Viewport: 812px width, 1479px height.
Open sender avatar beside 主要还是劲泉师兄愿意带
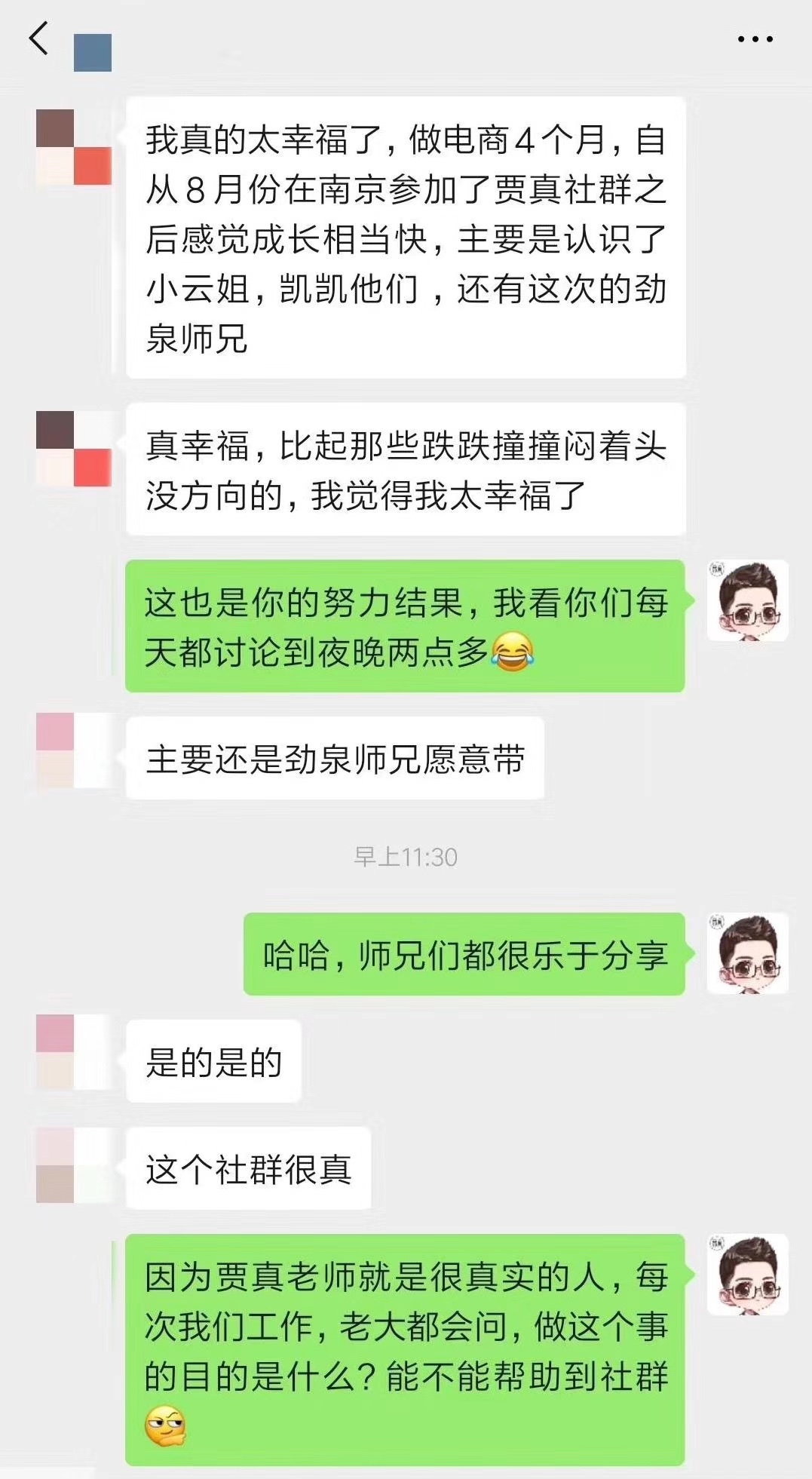click(74, 750)
